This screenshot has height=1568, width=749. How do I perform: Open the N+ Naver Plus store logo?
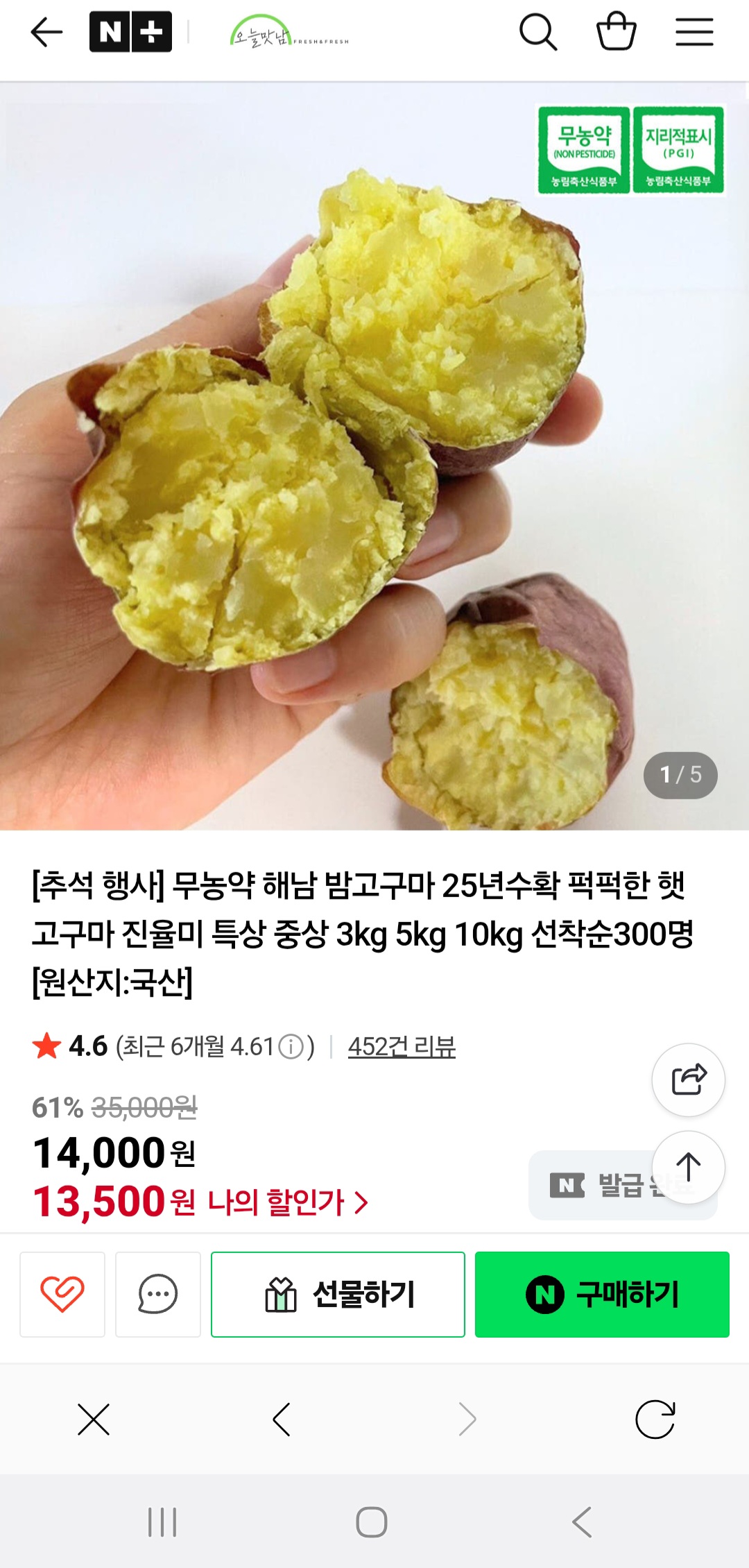(x=130, y=32)
